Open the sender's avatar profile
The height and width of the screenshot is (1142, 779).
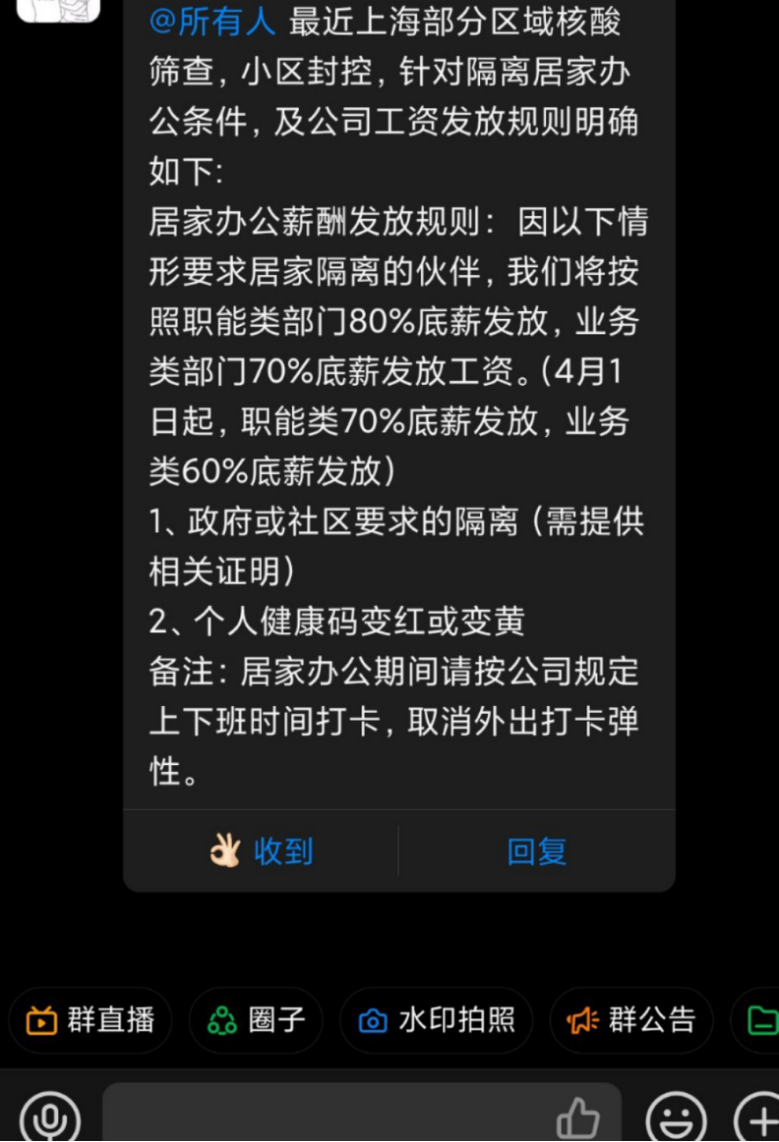click(x=58, y=8)
